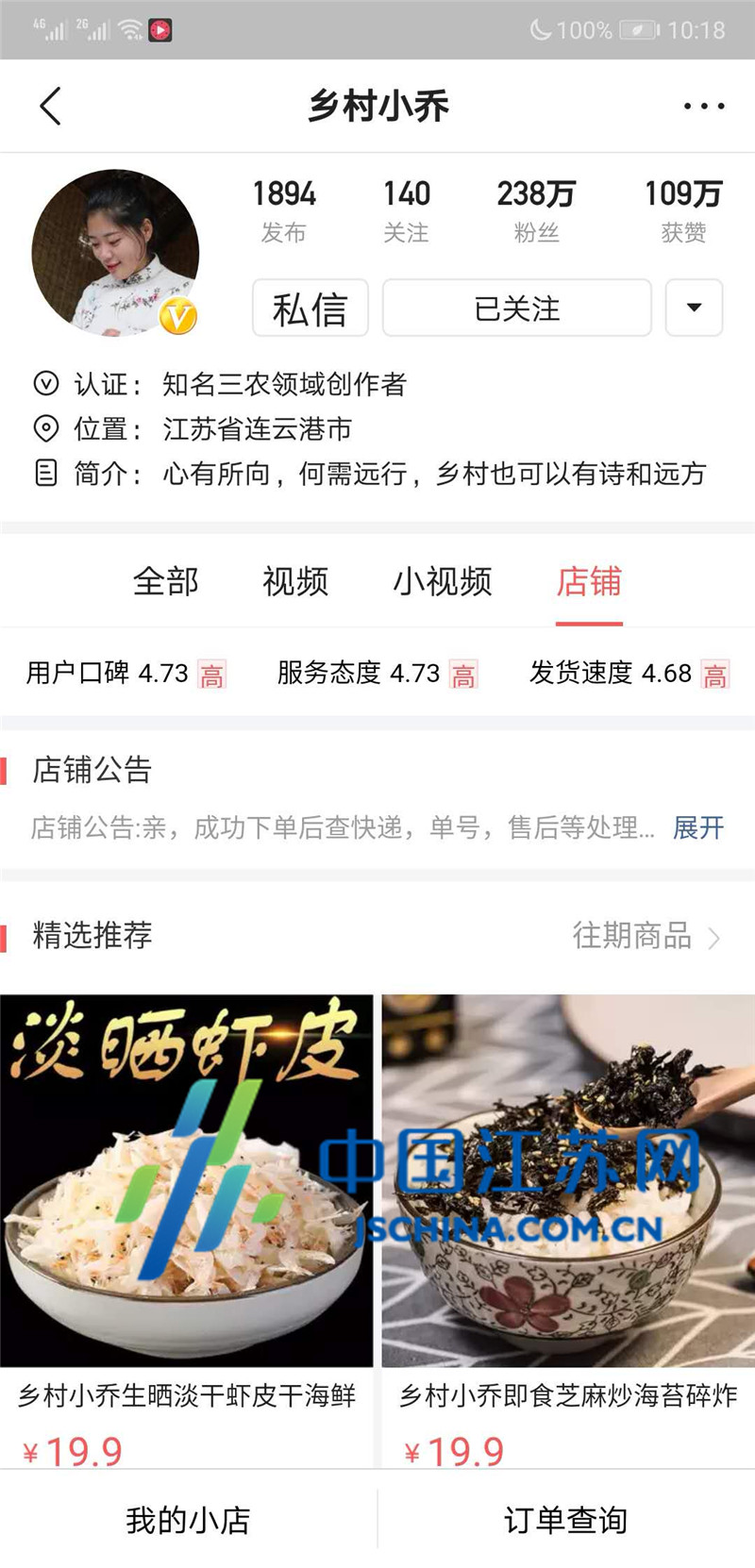Screen dimensions: 755x1568
Task: Expand the dropdown arrow next to 已关注
Action: (694, 309)
